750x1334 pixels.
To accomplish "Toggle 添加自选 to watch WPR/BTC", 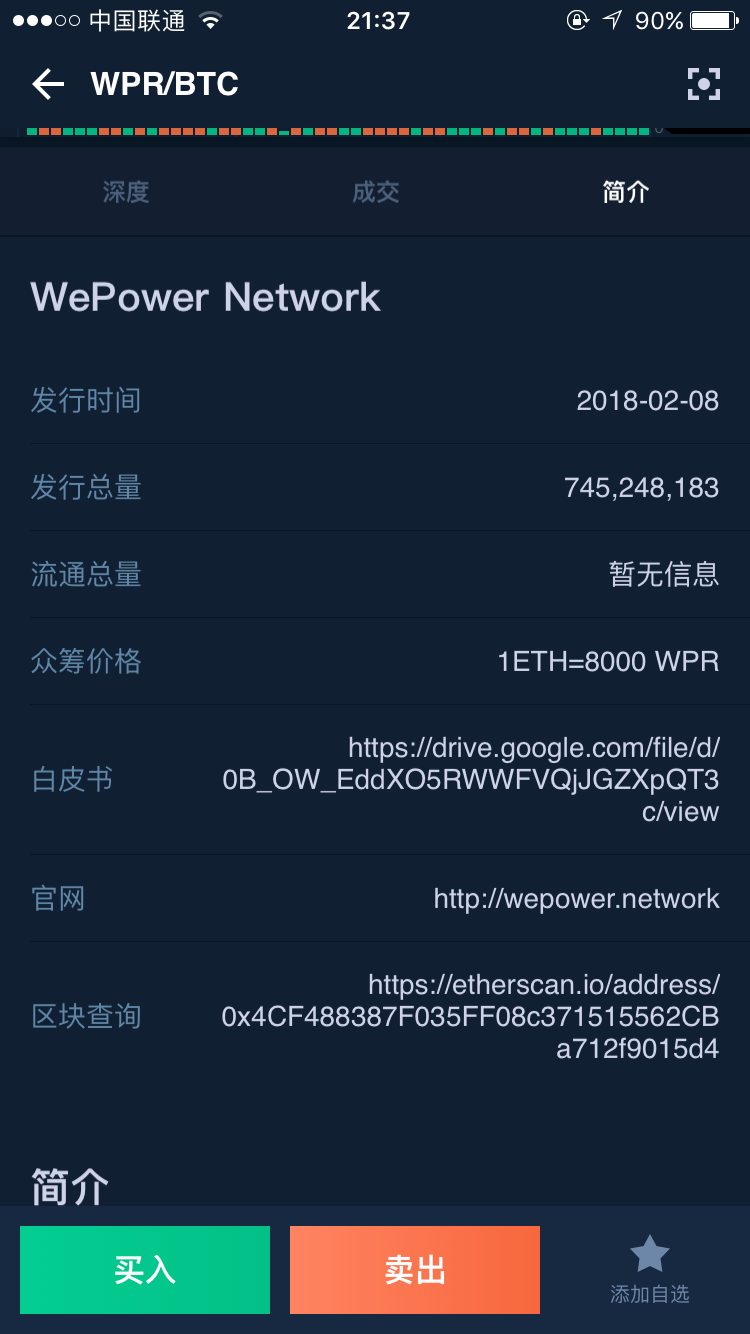I will click(x=650, y=1270).
